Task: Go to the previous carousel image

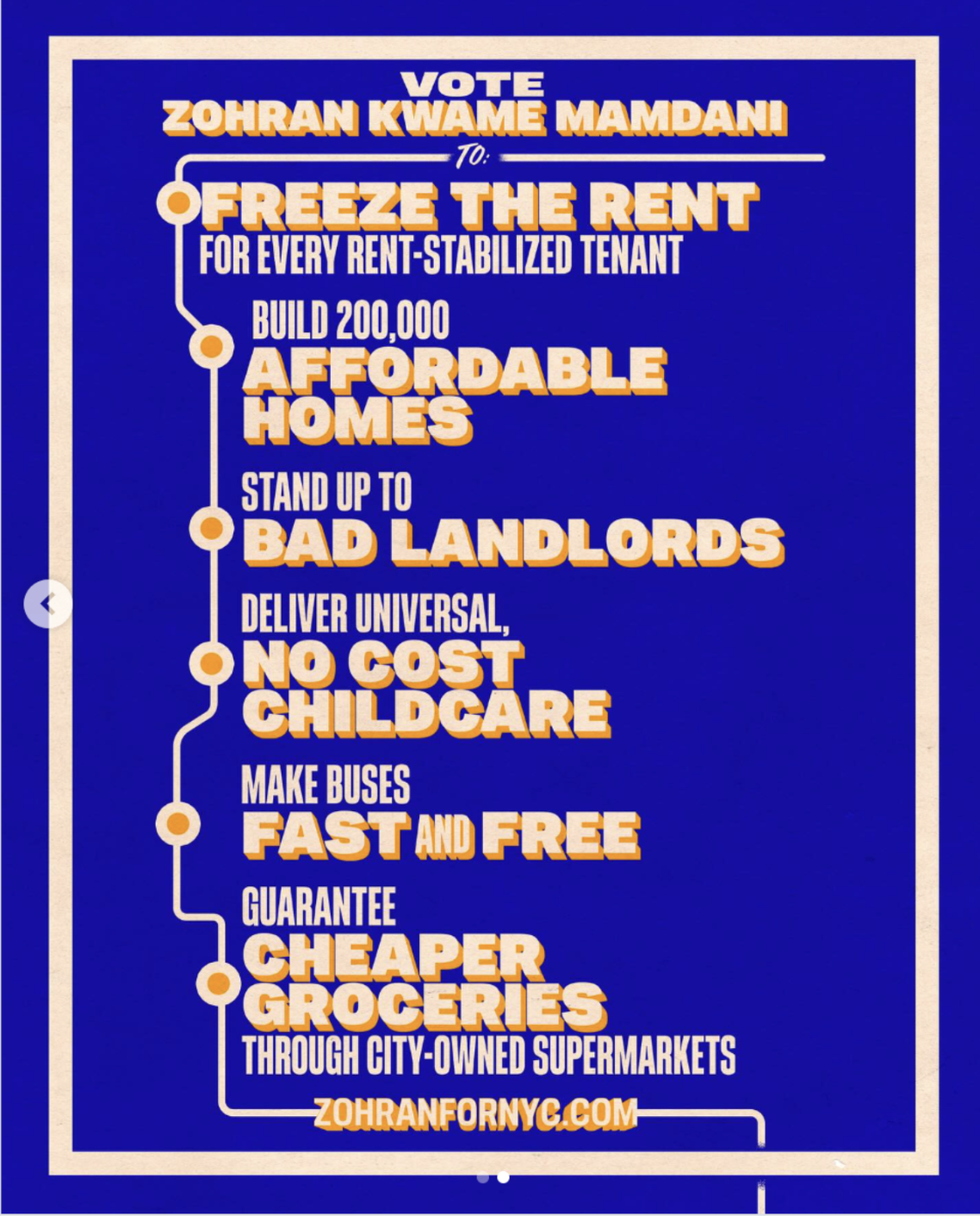Action: tap(47, 604)
